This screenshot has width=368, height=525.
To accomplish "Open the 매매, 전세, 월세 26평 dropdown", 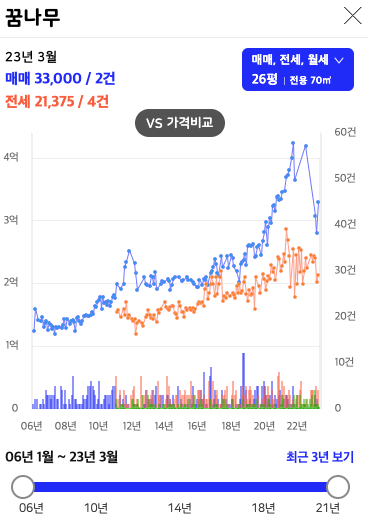I will tap(298, 70).
